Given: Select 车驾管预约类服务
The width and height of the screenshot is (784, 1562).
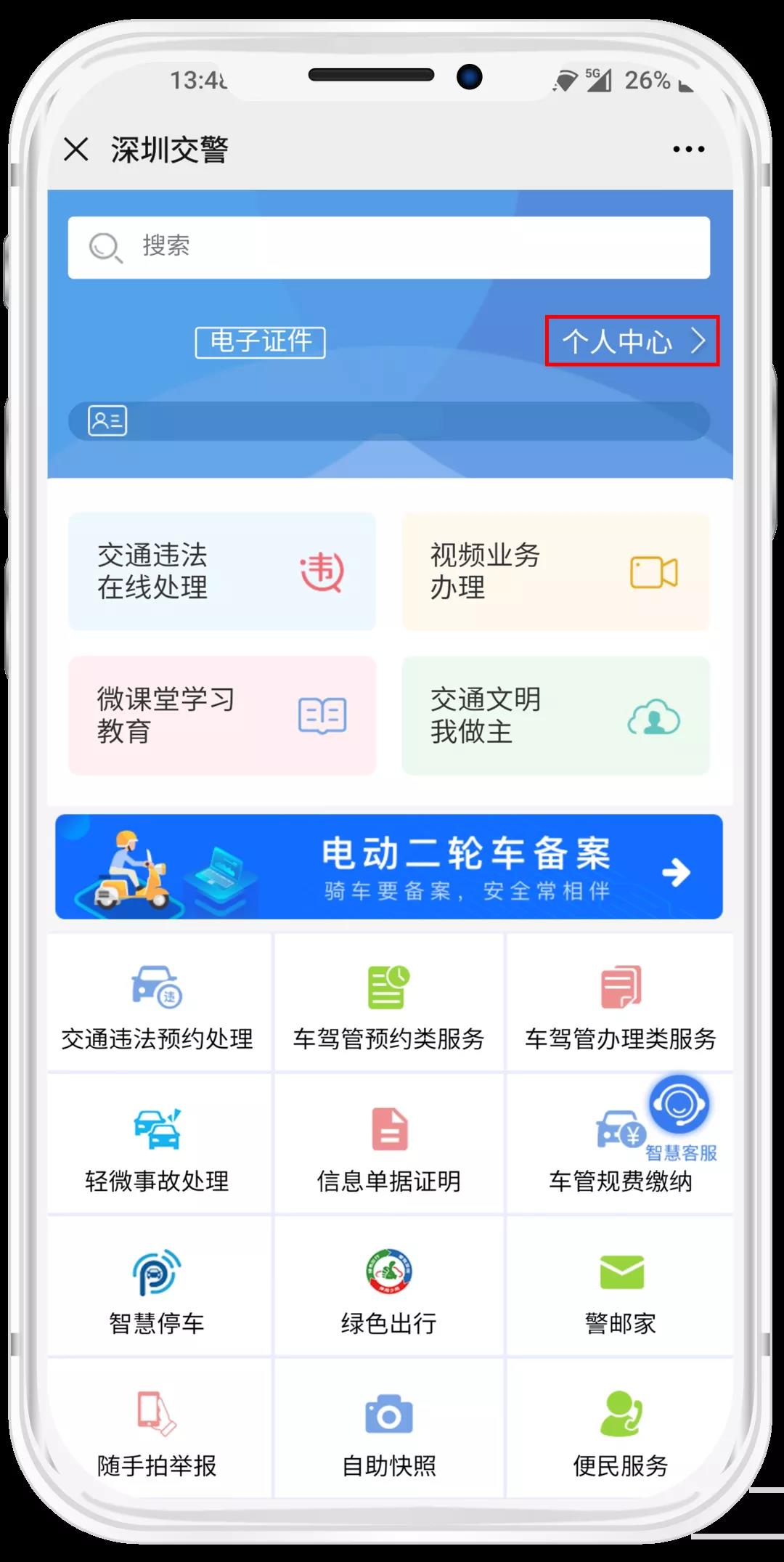Looking at the screenshot, I should point(388,1006).
